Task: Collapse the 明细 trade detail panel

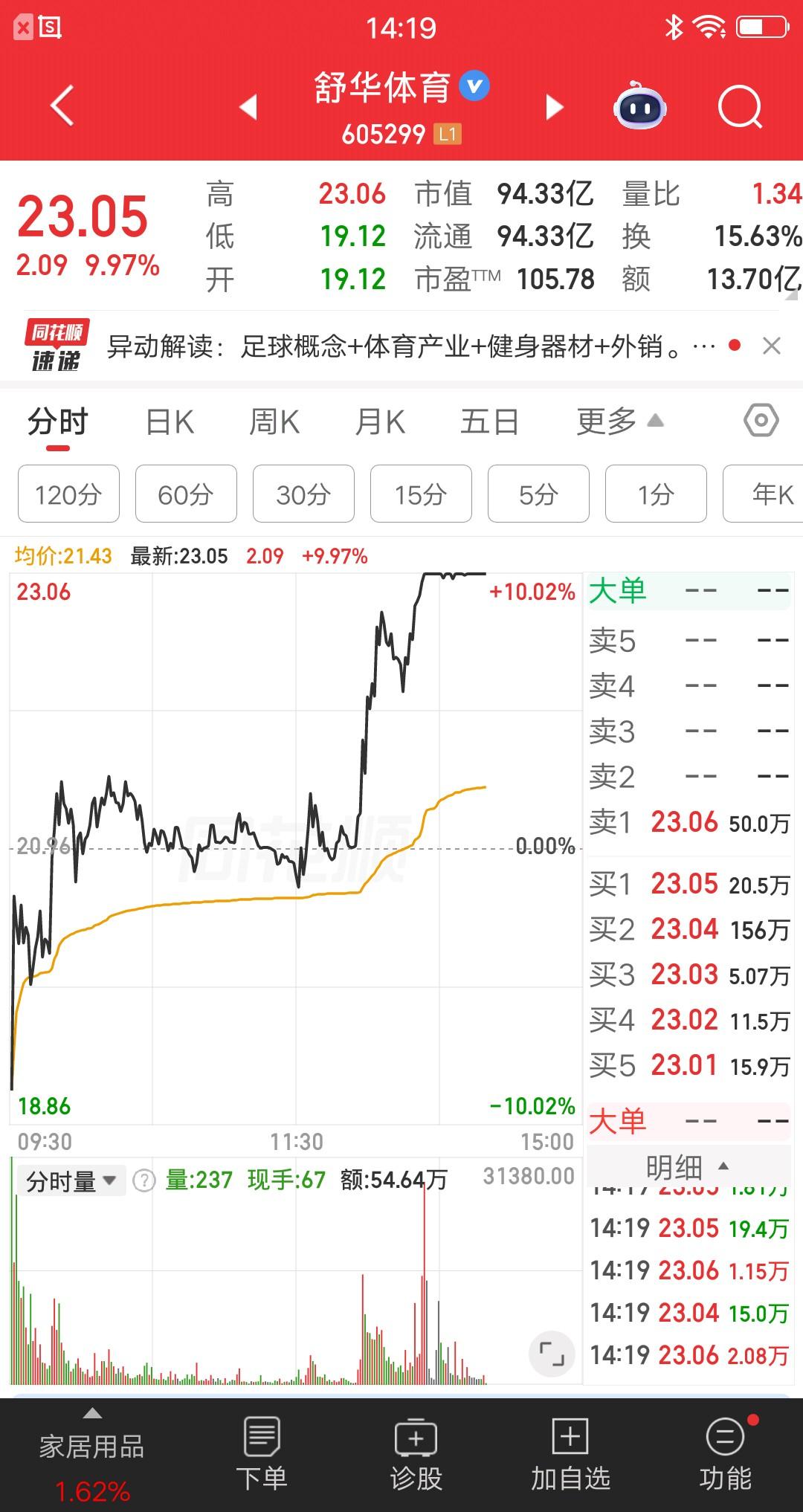Action: click(x=688, y=1167)
